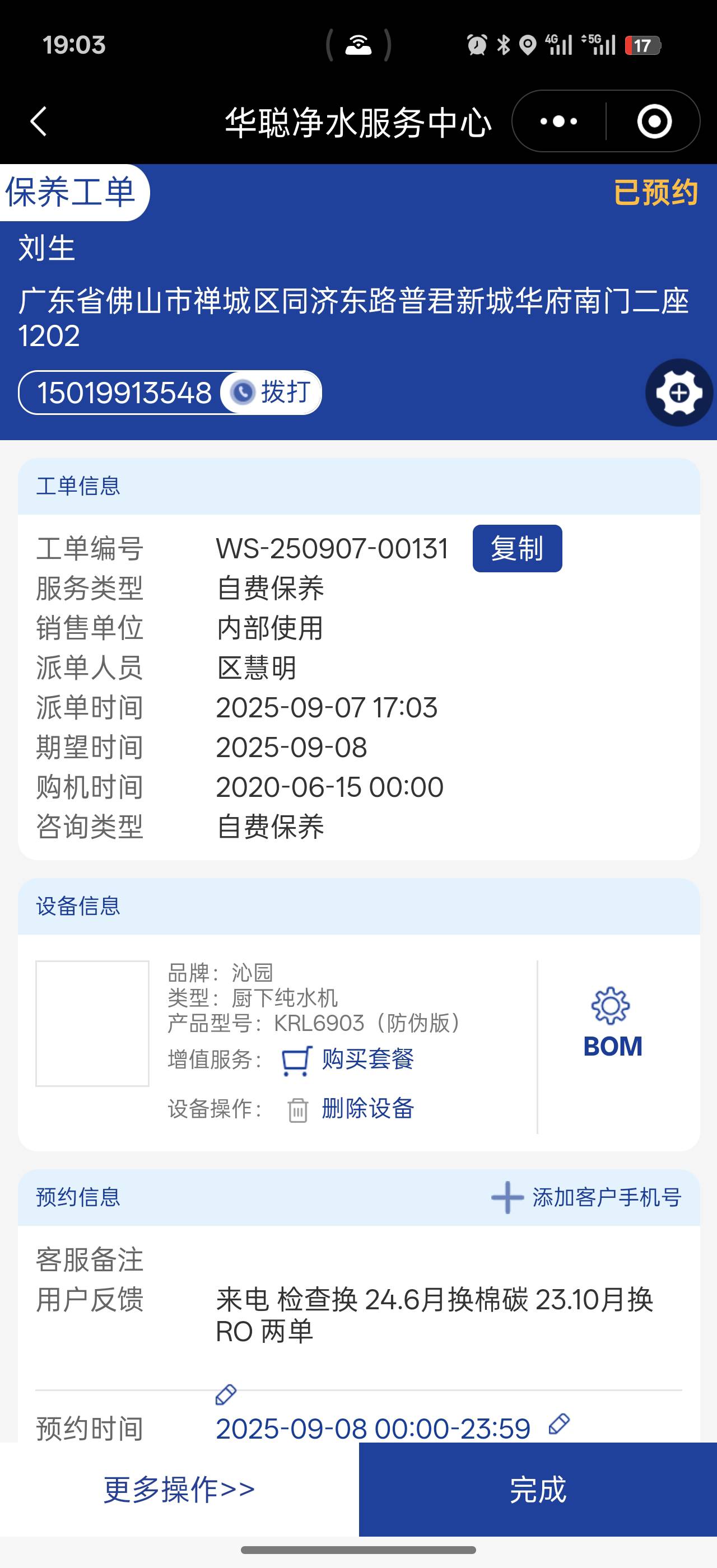Select 删除设备 to delete the device
Viewport: 717px width, 1568px height.
pos(367,1108)
